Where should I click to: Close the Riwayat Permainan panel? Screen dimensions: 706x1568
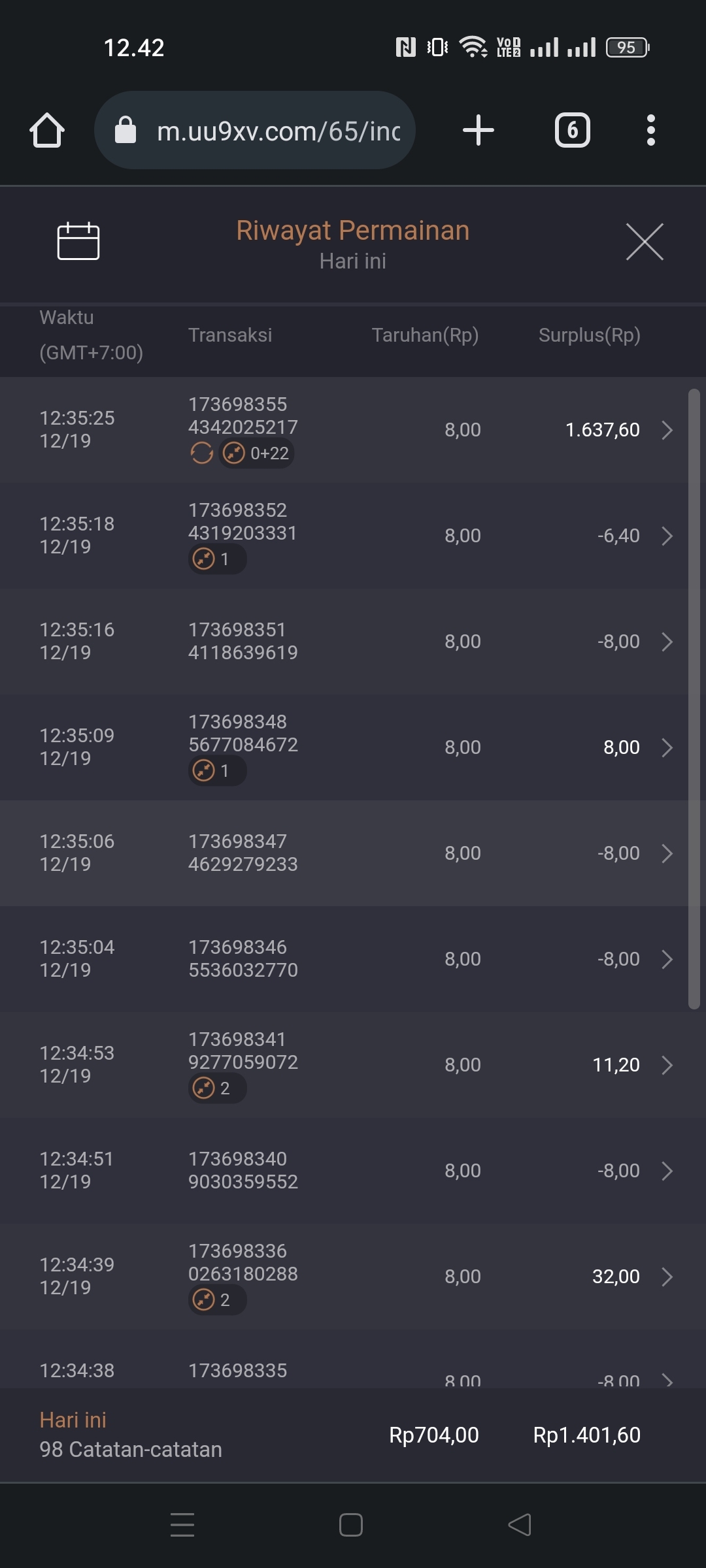pos(645,242)
